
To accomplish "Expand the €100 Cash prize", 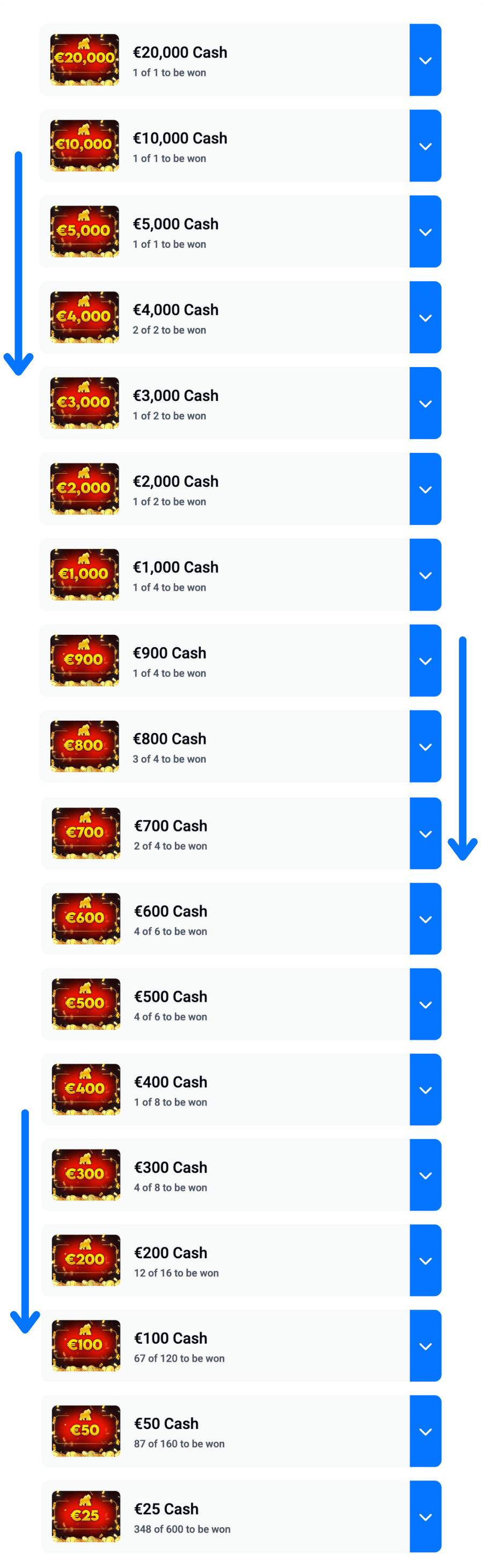I will (425, 1346).
